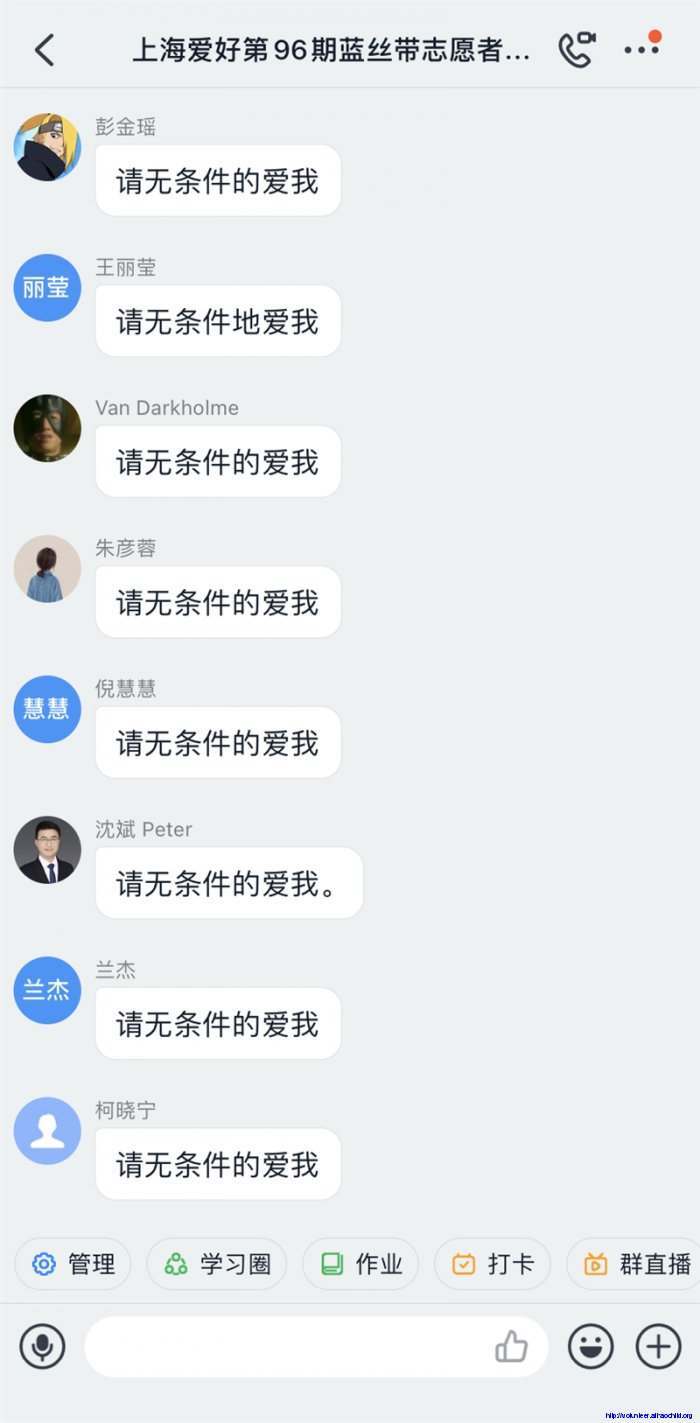The height and width of the screenshot is (1423, 700).
Task: Open 柯晓宁's default avatar
Action: (x=47, y=1131)
